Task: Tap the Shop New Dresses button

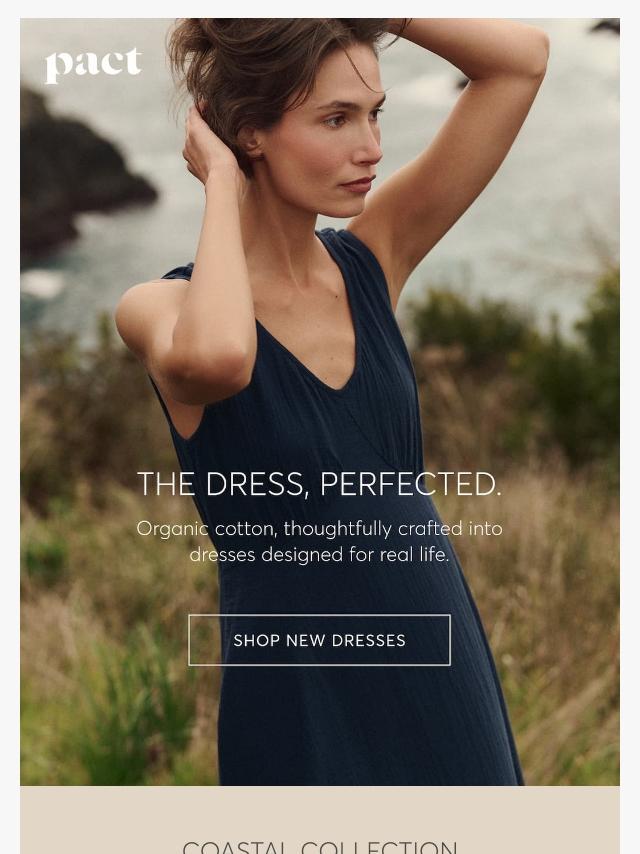Action: click(319, 640)
